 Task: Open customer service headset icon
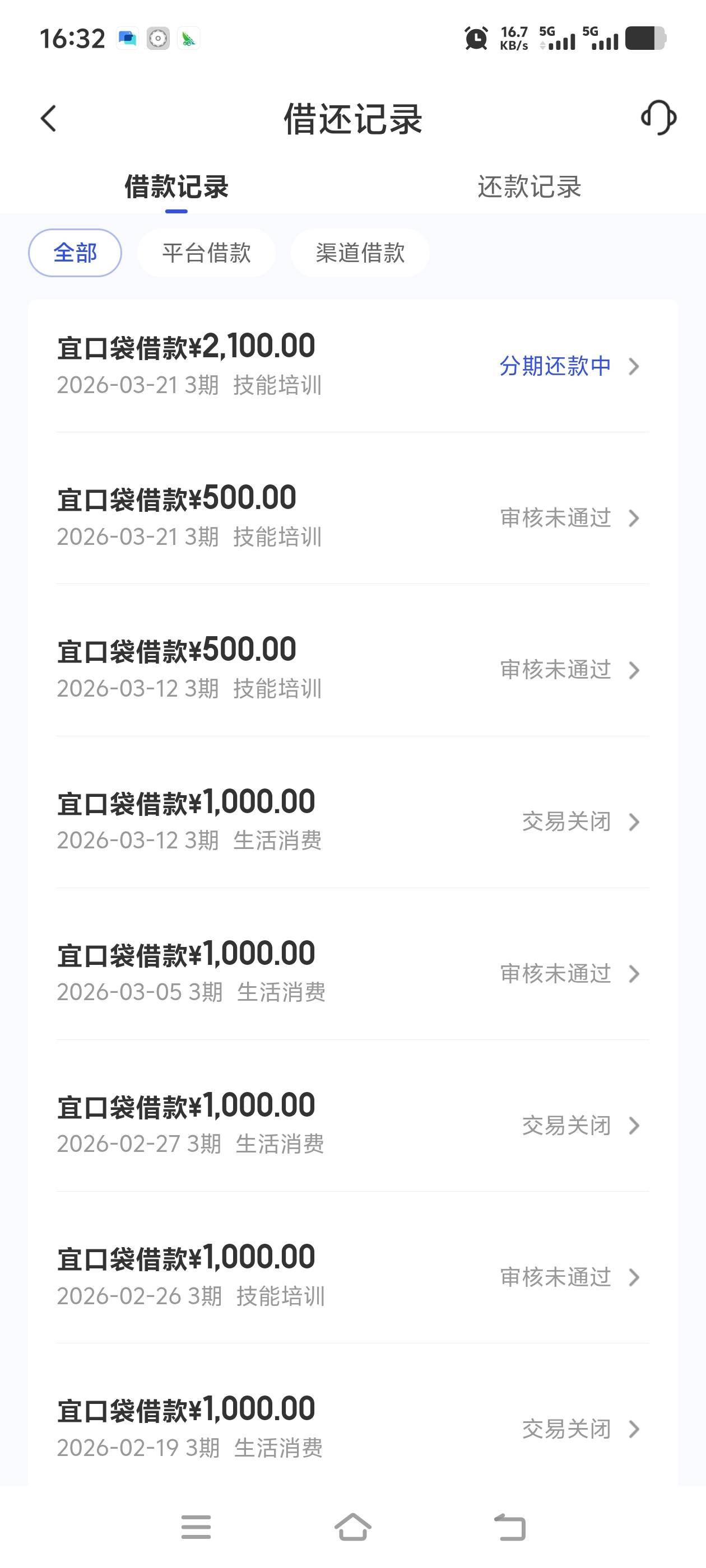658,118
